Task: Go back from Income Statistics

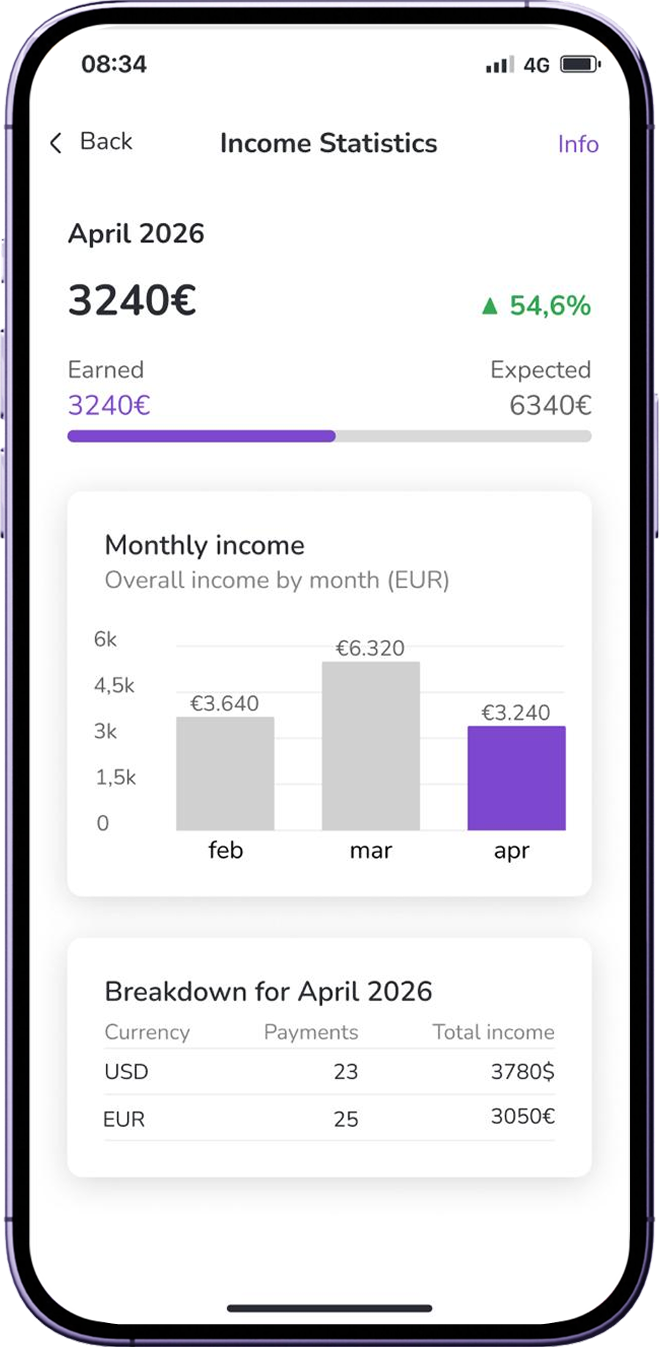Action: coord(91,142)
